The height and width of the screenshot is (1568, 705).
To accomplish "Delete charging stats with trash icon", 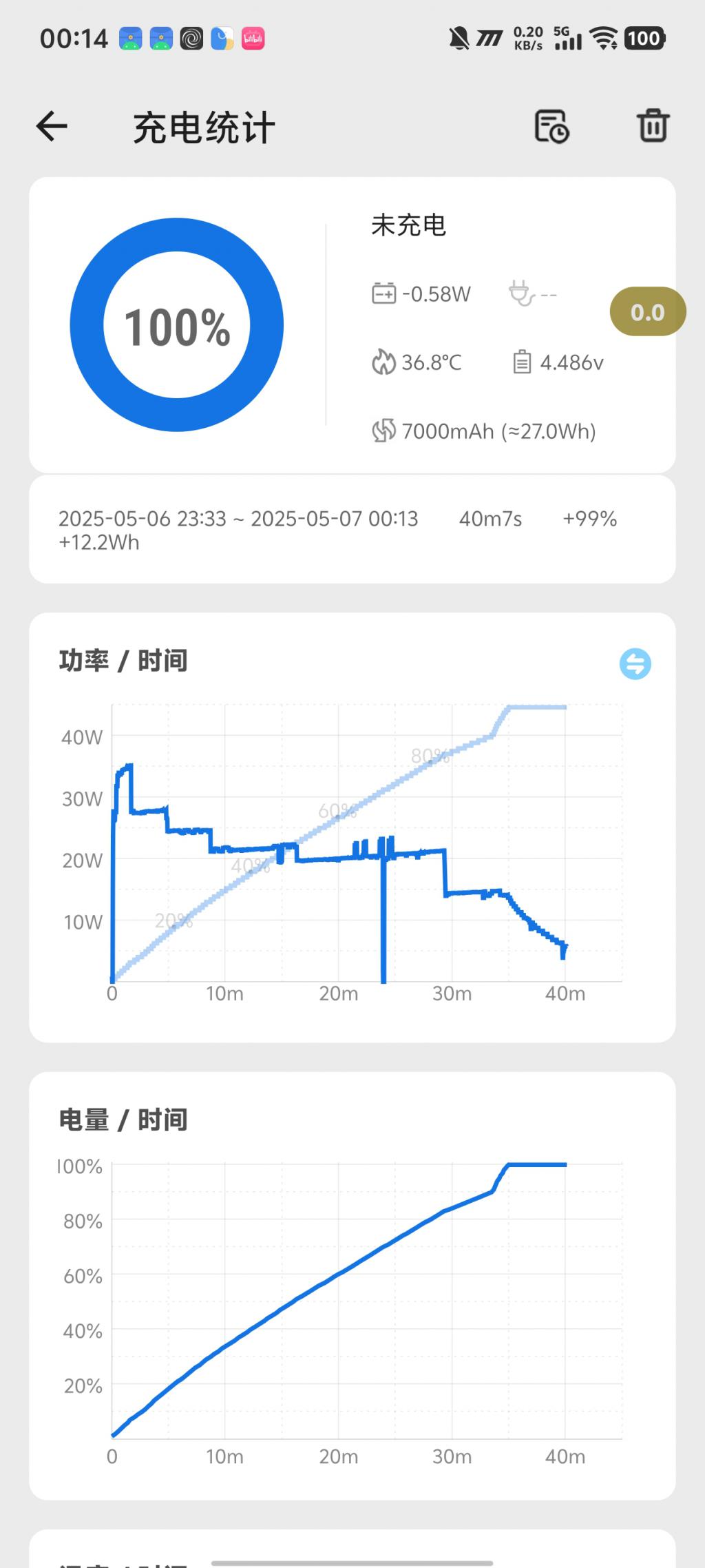I will [653, 126].
